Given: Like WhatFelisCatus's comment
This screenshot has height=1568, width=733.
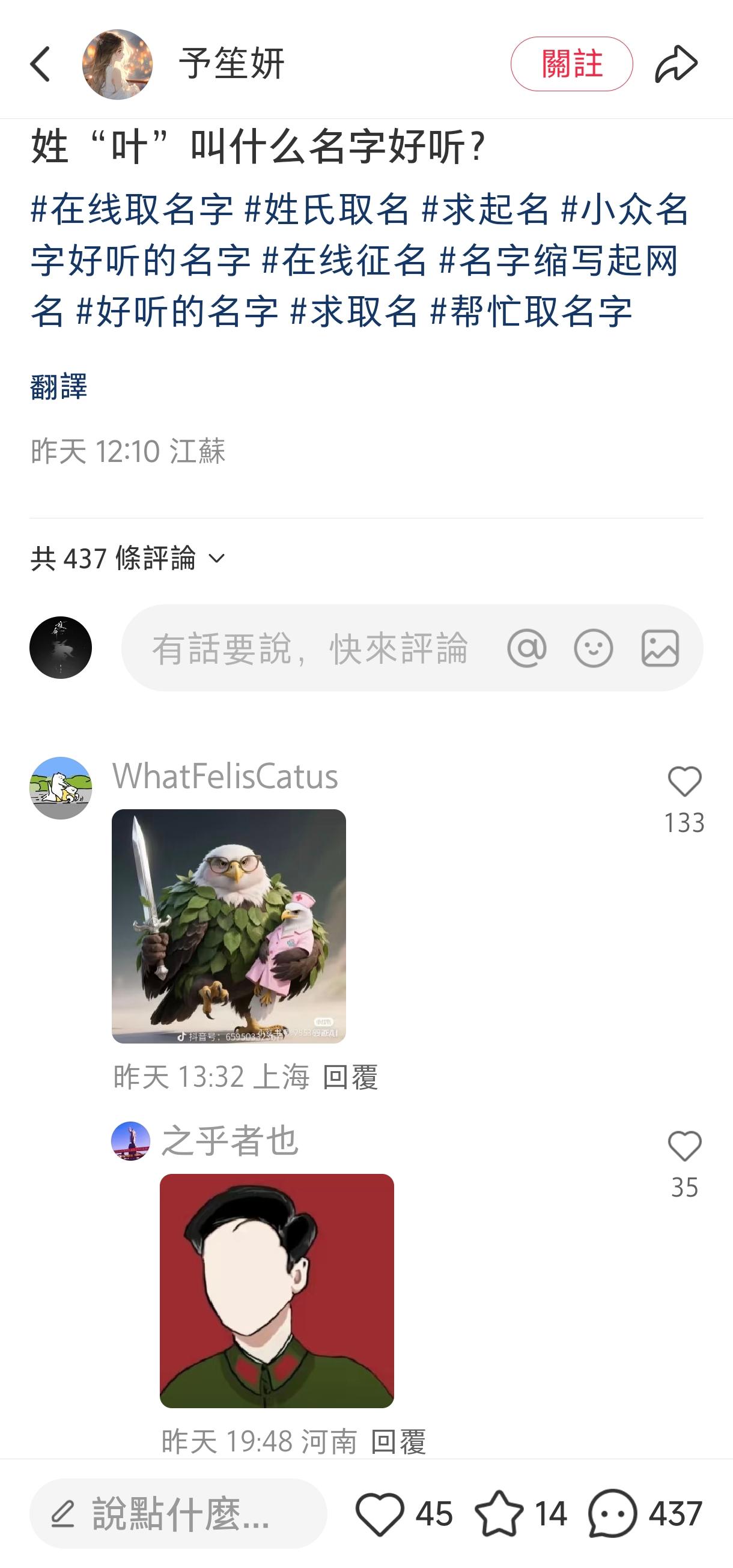Looking at the screenshot, I should point(684,782).
